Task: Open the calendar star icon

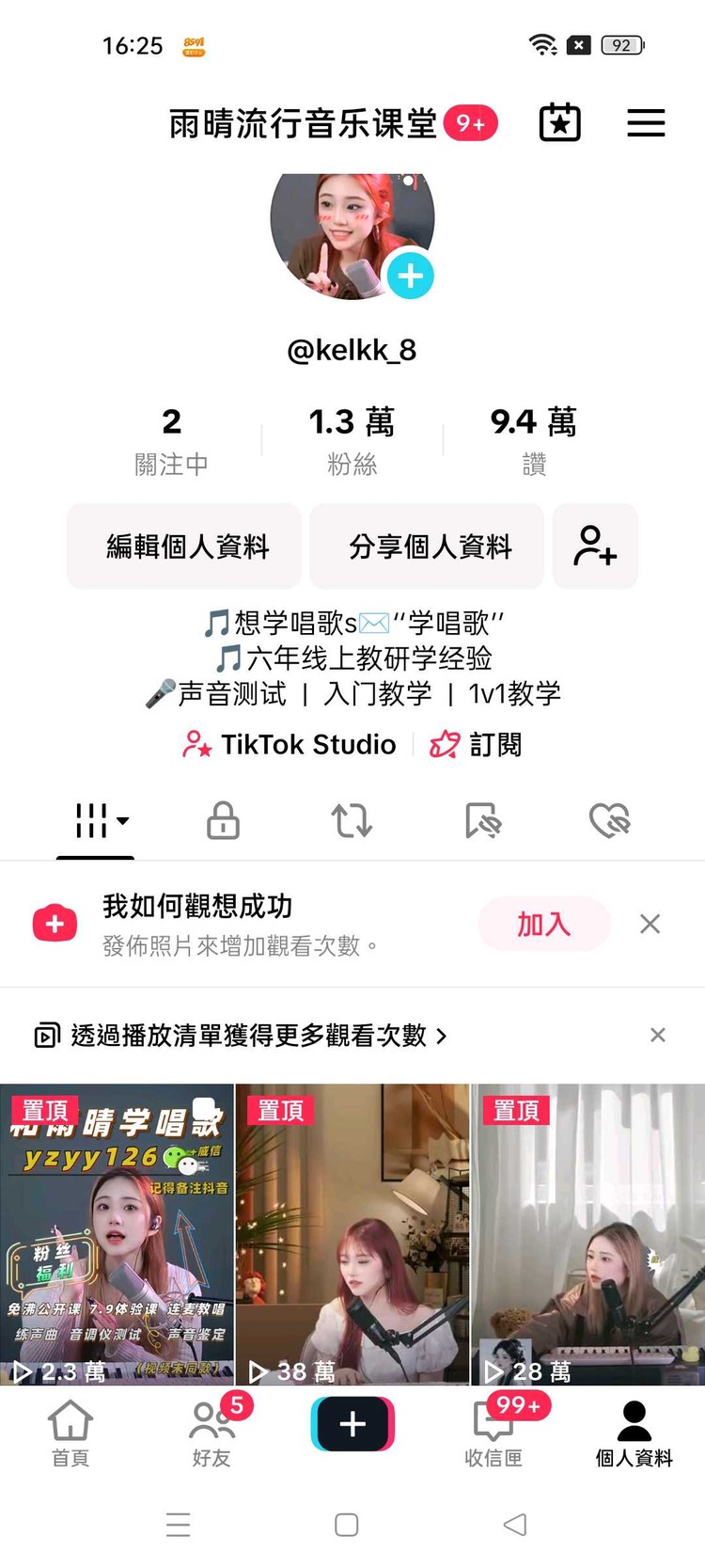Action: [560, 123]
